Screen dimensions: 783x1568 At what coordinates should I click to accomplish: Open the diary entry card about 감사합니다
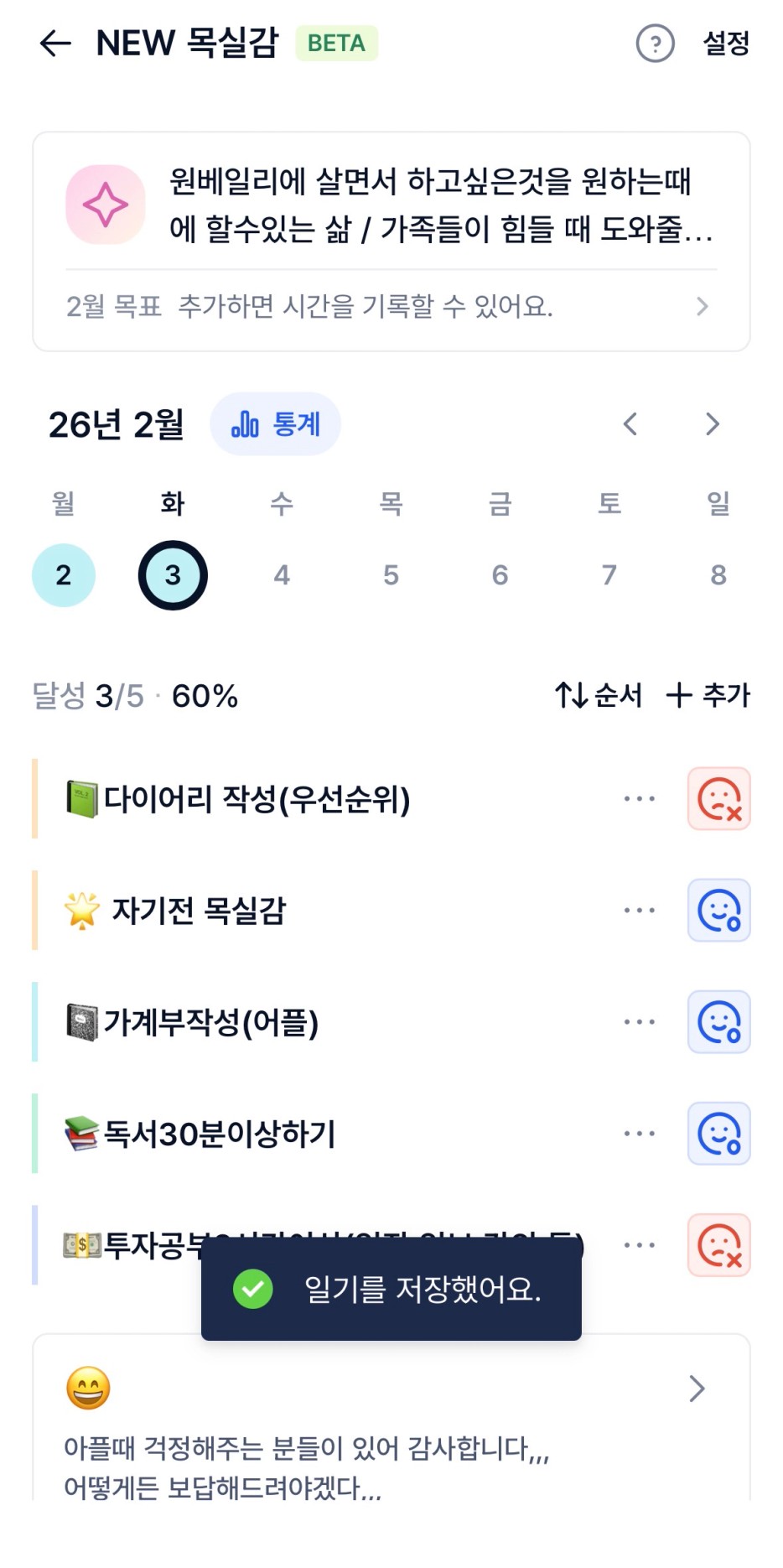click(390, 1425)
